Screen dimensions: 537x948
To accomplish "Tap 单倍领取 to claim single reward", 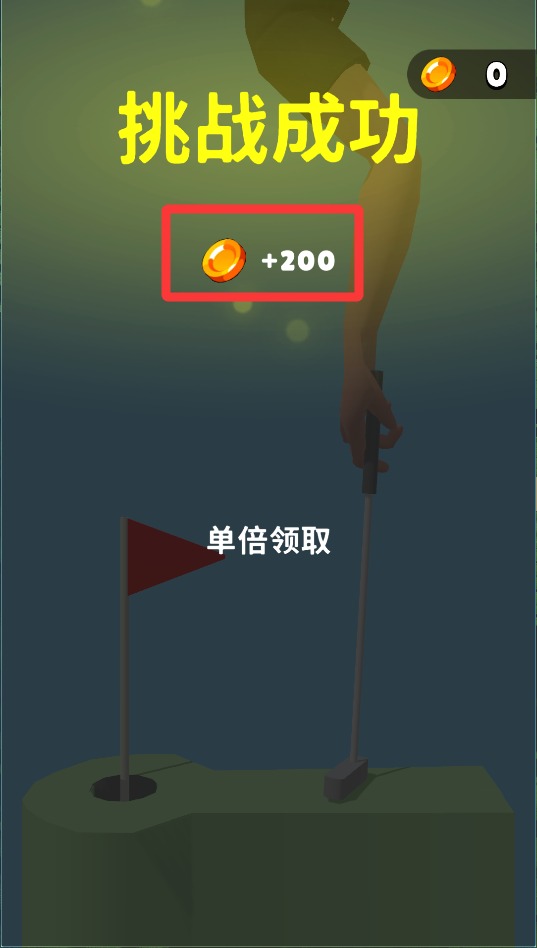I will click(x=268, y=540).
